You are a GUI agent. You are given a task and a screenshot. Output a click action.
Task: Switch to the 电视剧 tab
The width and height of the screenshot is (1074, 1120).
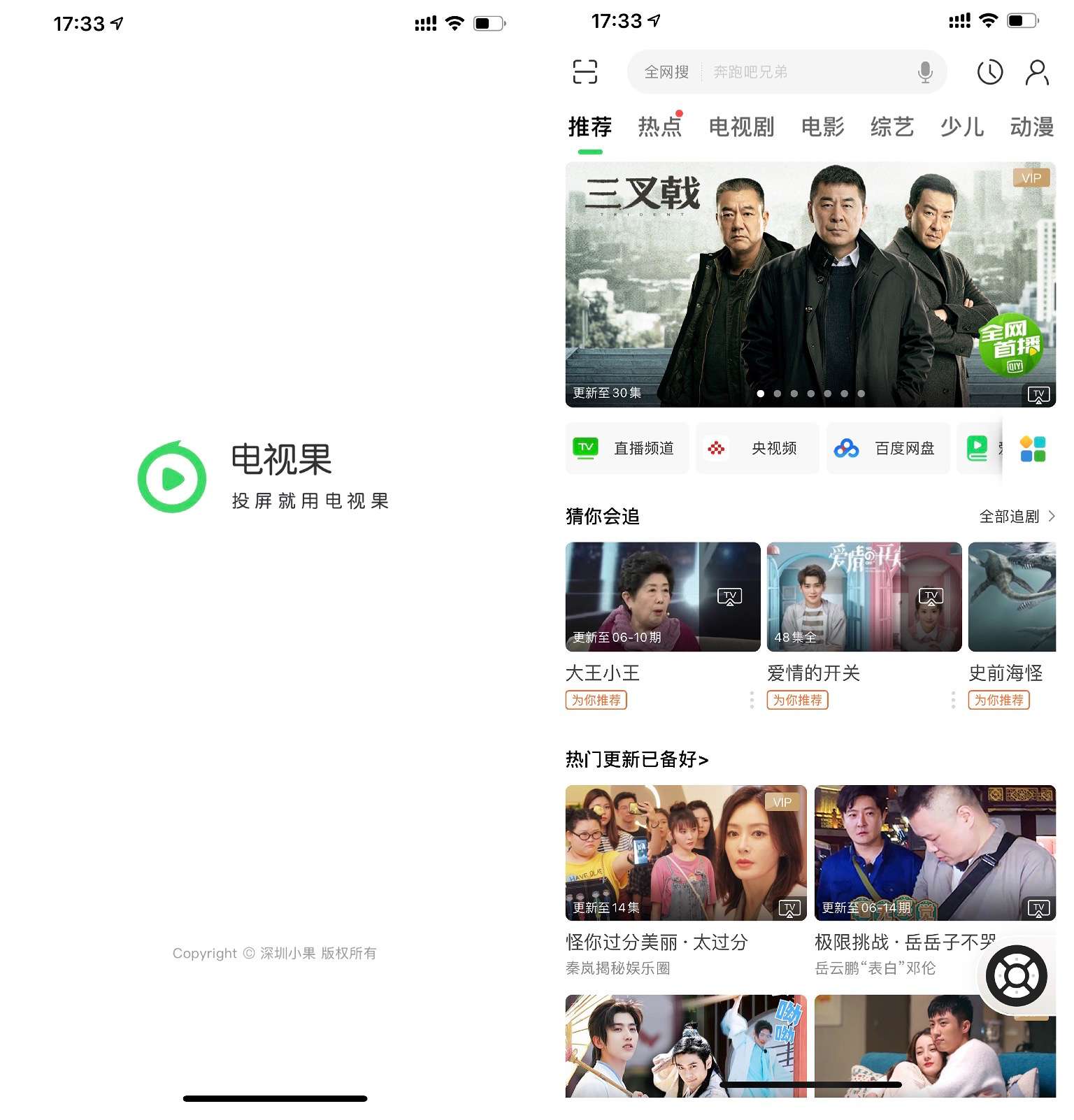pos(741,127)
